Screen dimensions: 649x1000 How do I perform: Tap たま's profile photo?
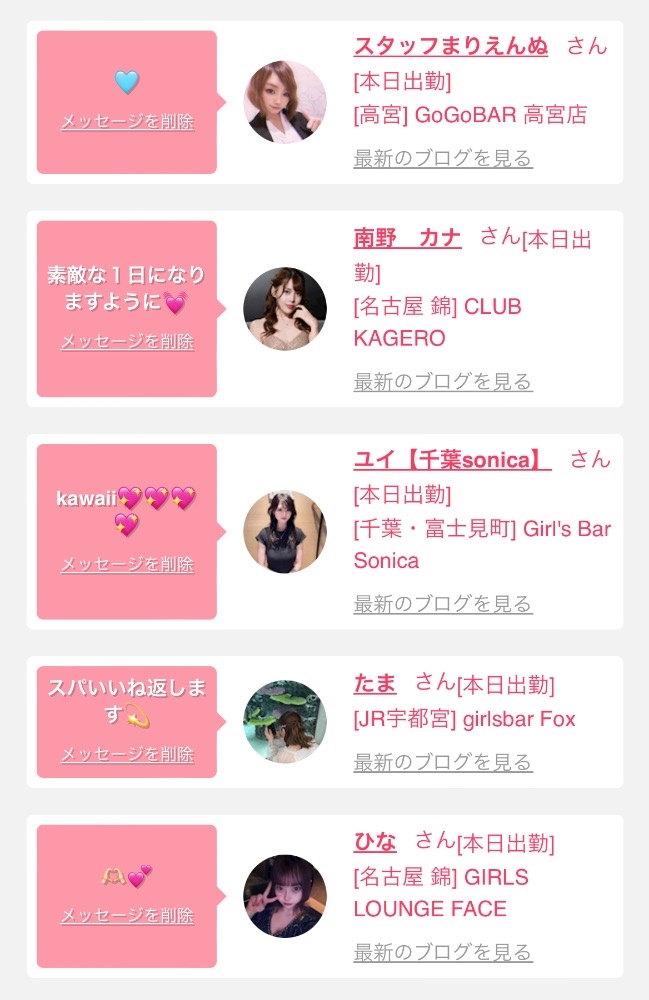tap(285, 721)
